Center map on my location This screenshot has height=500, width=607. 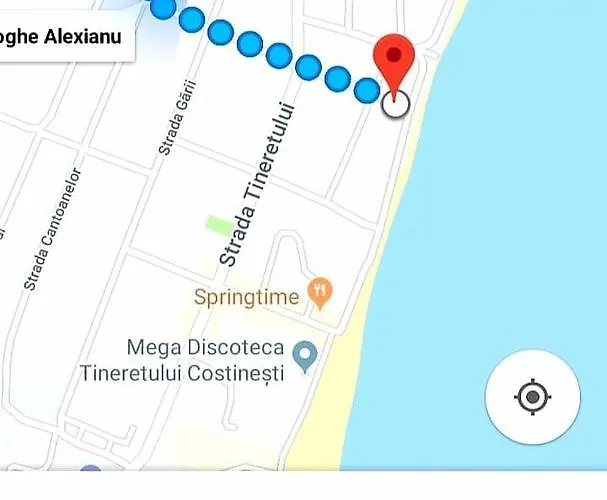point(532,397)
